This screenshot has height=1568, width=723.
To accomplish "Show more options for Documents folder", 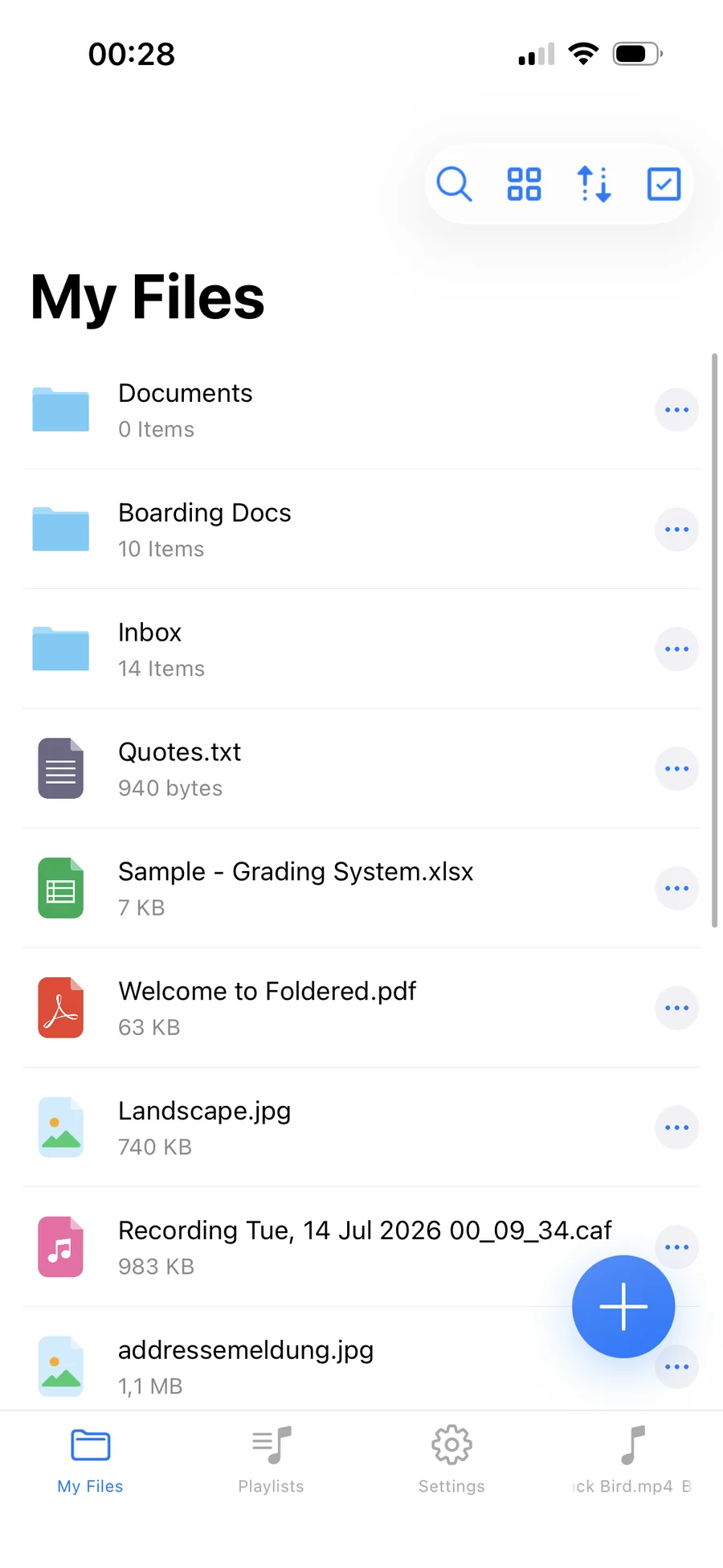I will [x=677, y=410].
